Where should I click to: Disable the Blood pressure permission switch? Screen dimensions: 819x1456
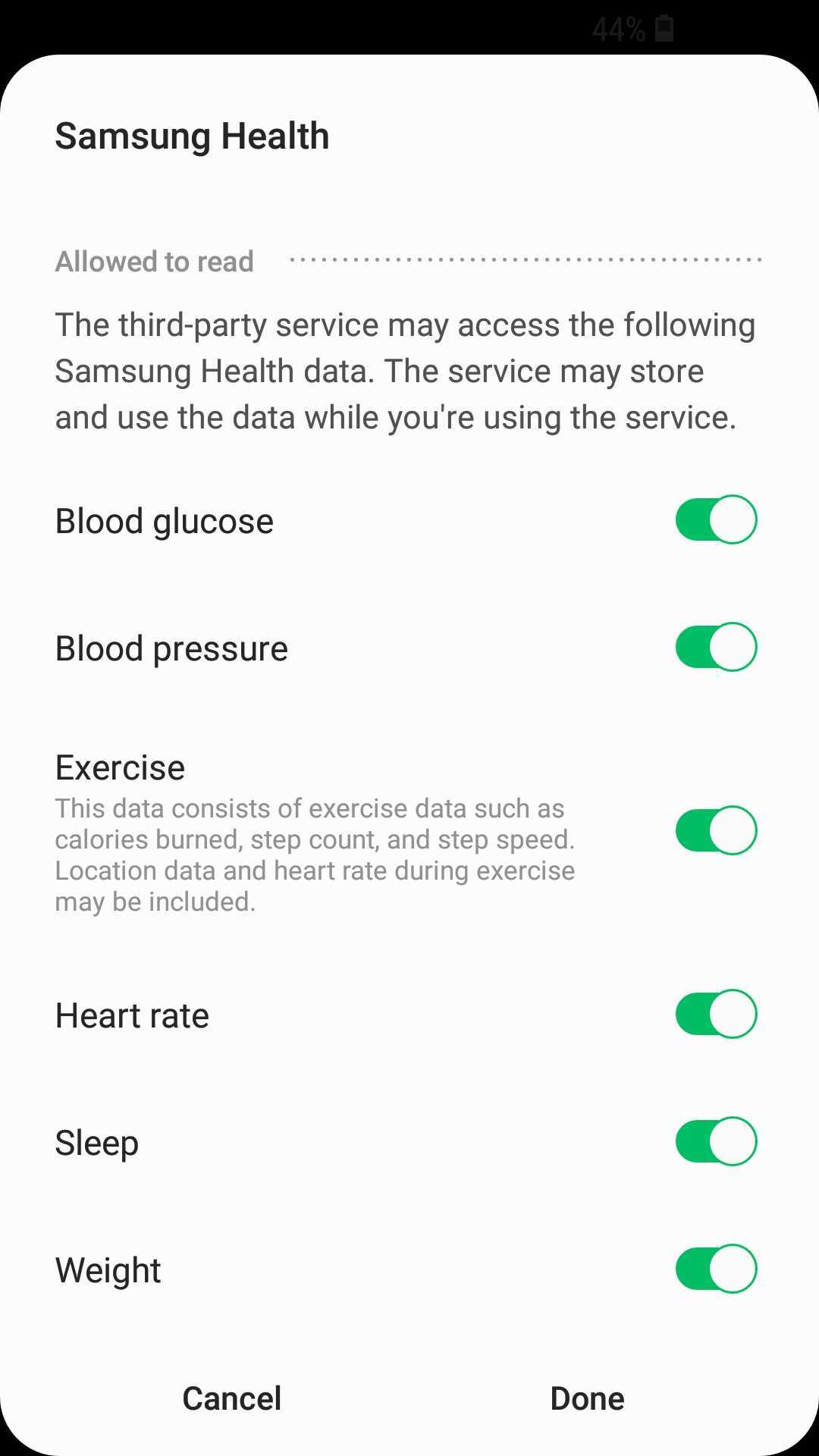pos(716,647)
